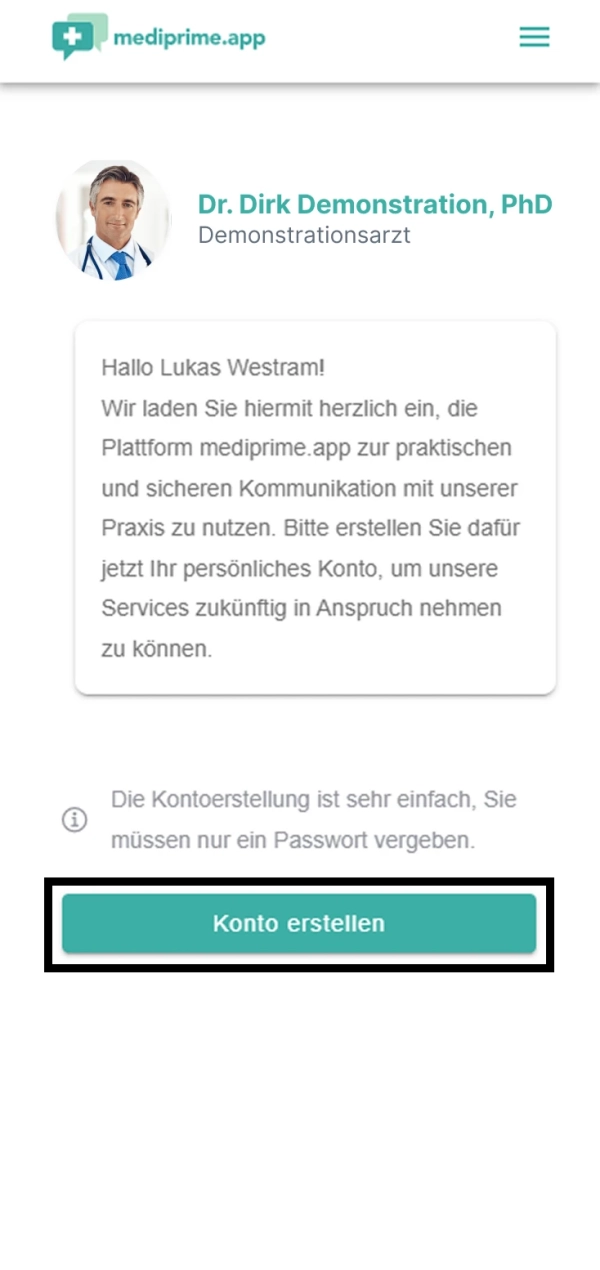Open the hamburger menu

coord(534,38)
